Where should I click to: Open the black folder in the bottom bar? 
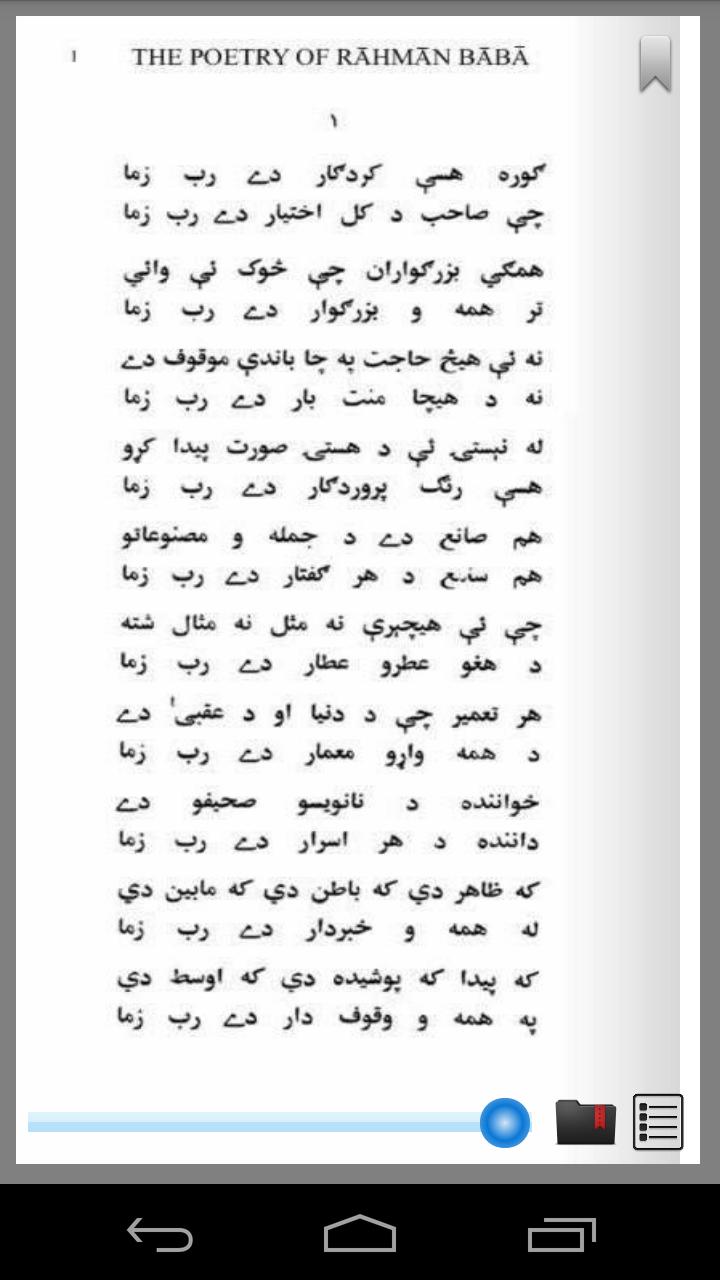tap(585, 1122)
